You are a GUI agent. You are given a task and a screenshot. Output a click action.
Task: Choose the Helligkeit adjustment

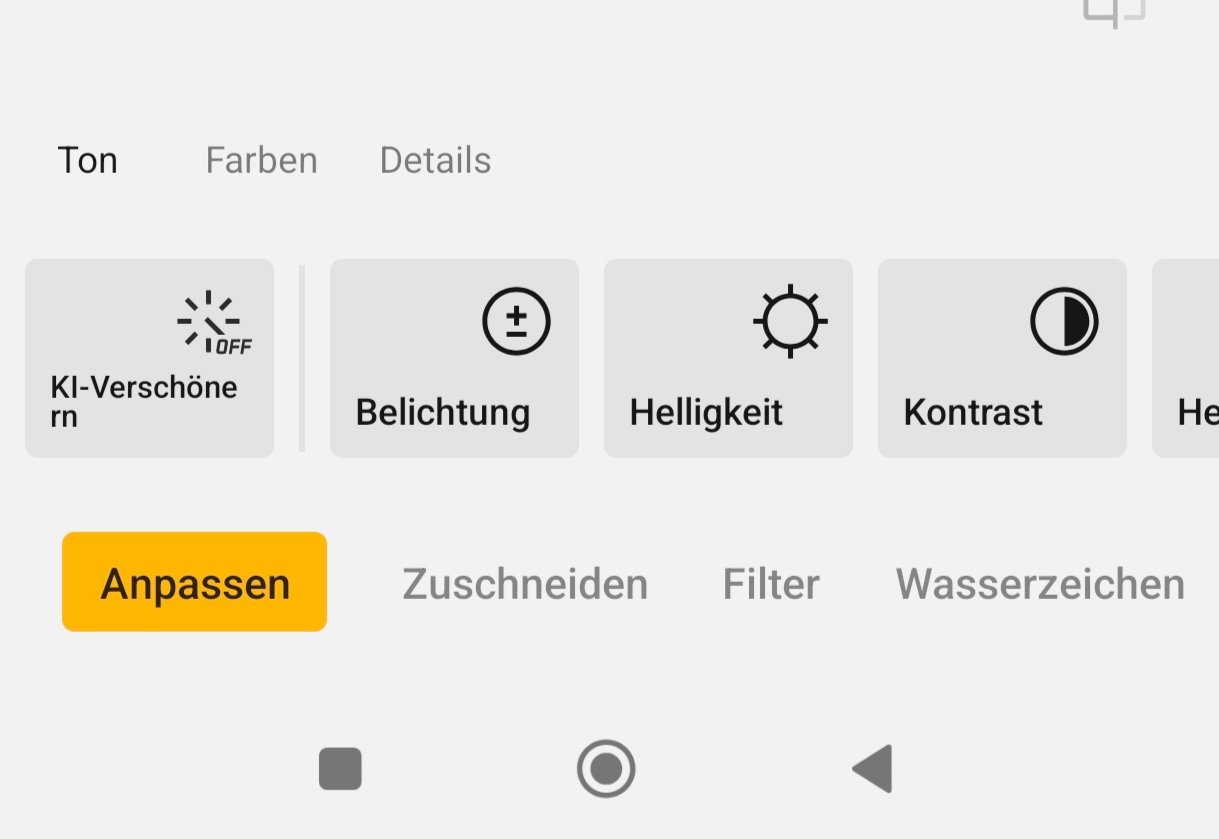728,358
